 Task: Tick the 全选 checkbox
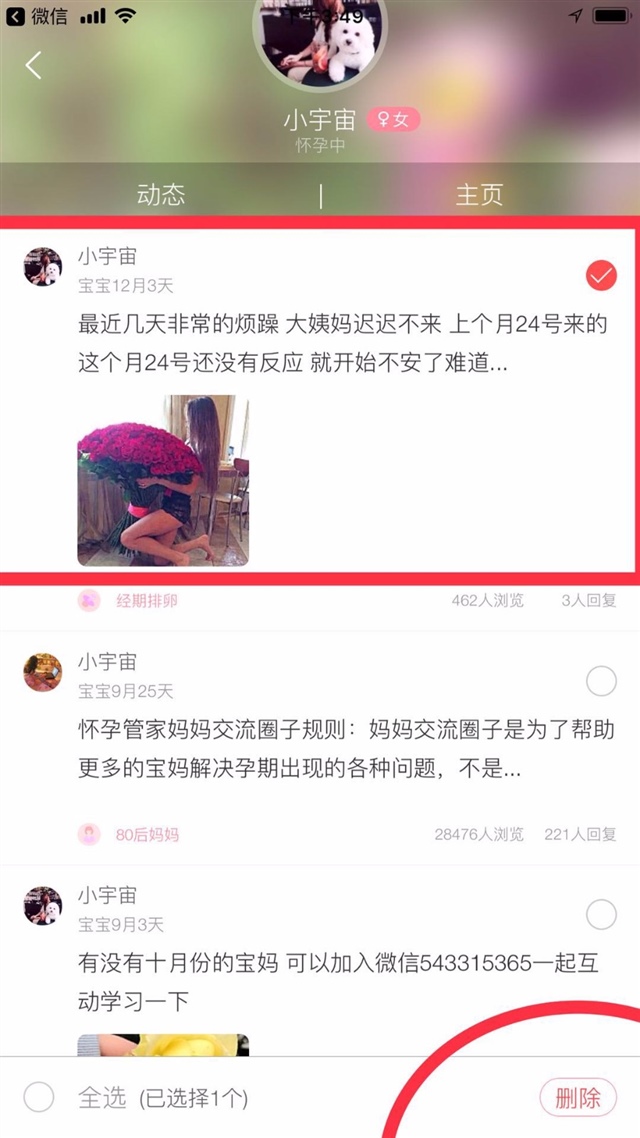pos(39,1097)
